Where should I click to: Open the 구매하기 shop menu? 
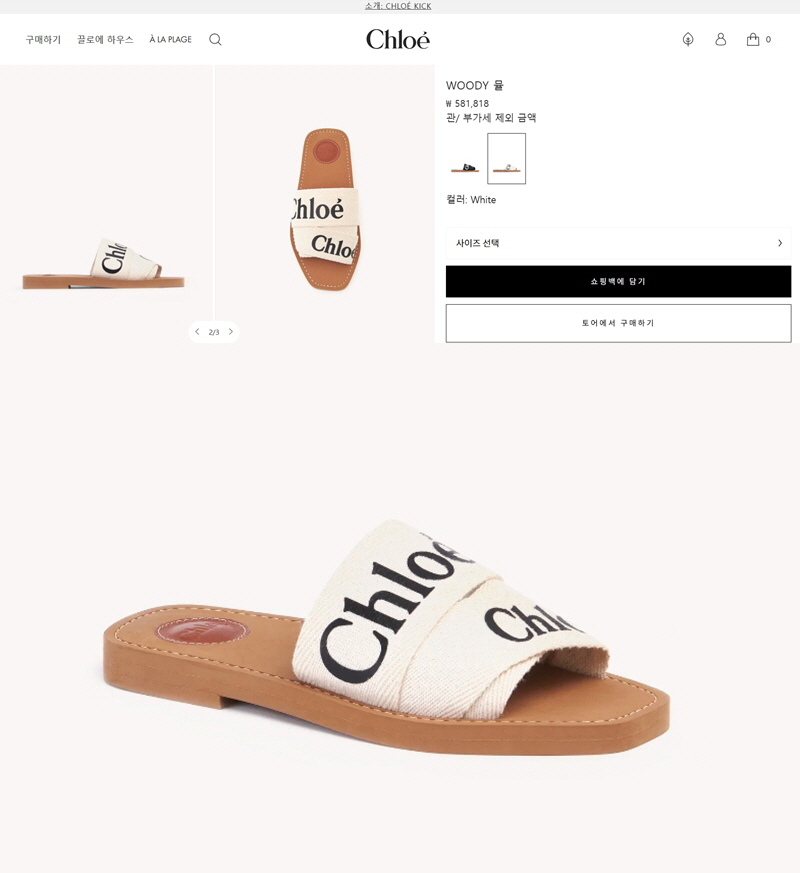pyautogui.click(x=43, y=40)
